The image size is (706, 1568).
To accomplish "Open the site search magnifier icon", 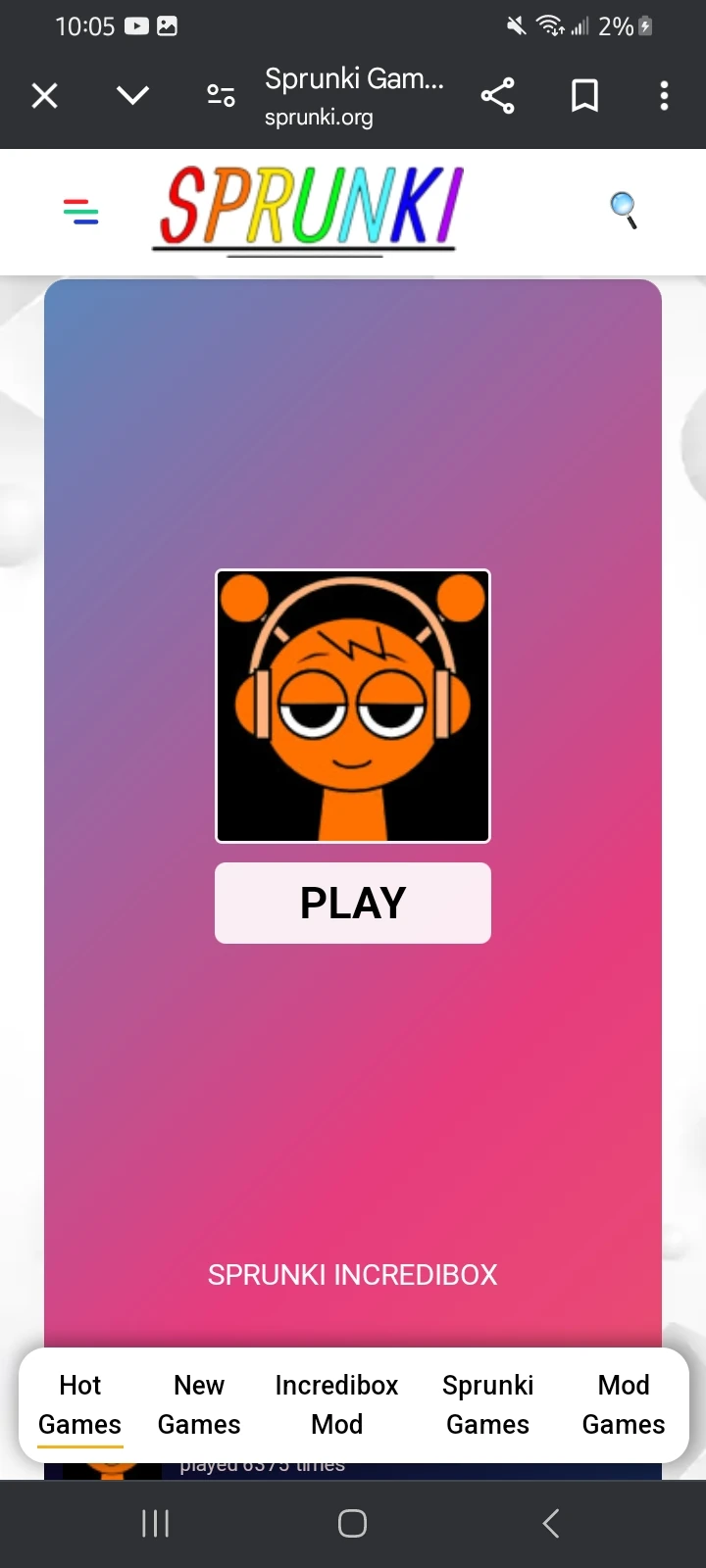I will tap(624, 211).
